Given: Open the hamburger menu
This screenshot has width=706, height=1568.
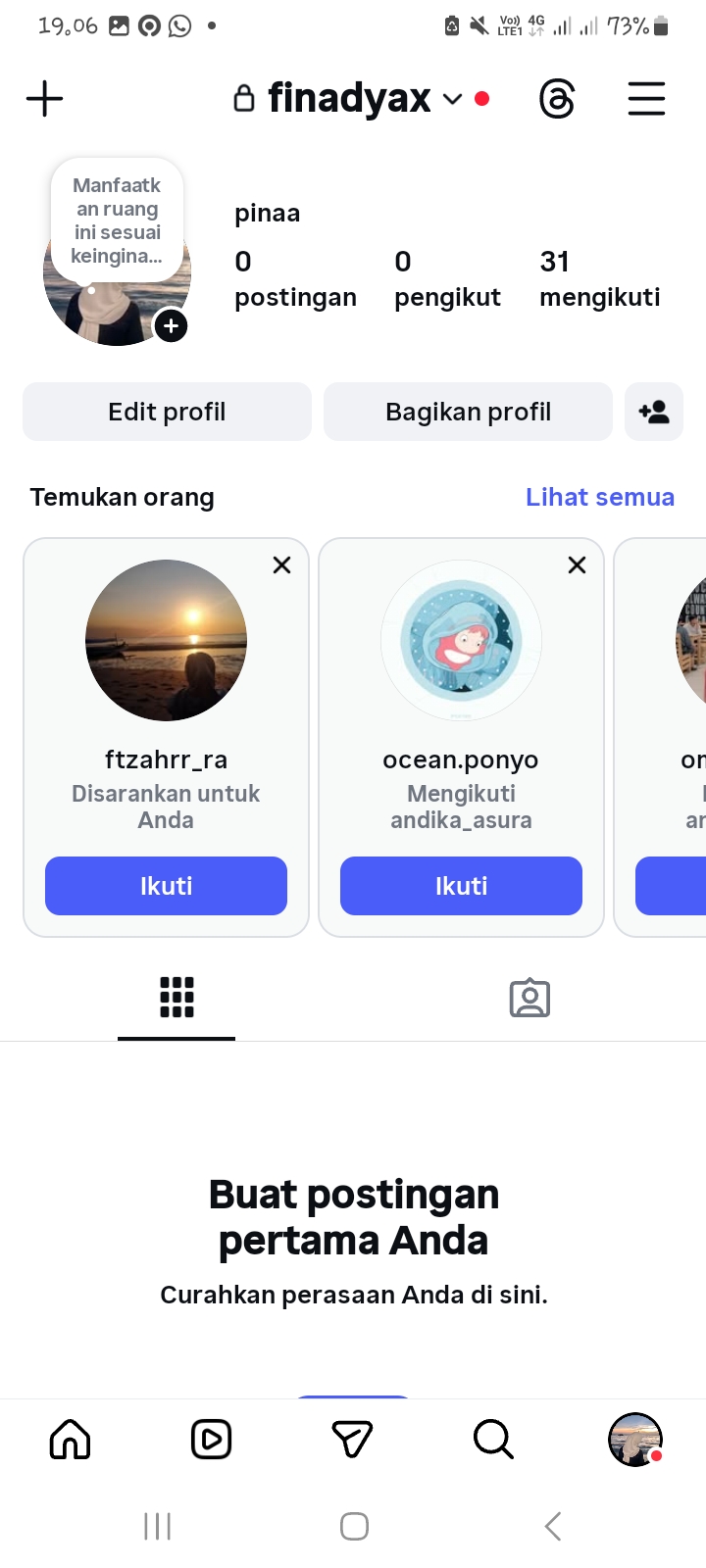Looking at the screenshot, I should pos(646,99).
